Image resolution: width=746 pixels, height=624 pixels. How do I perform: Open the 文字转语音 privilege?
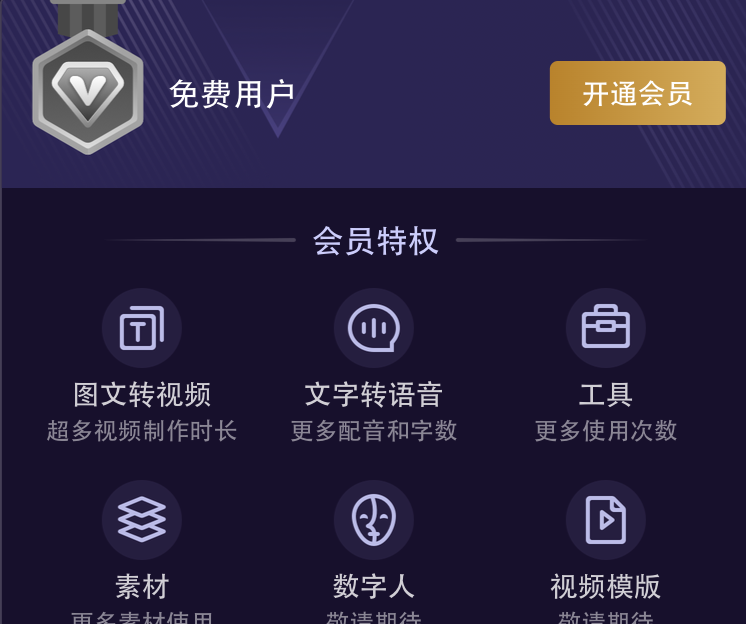coord(373,329)
